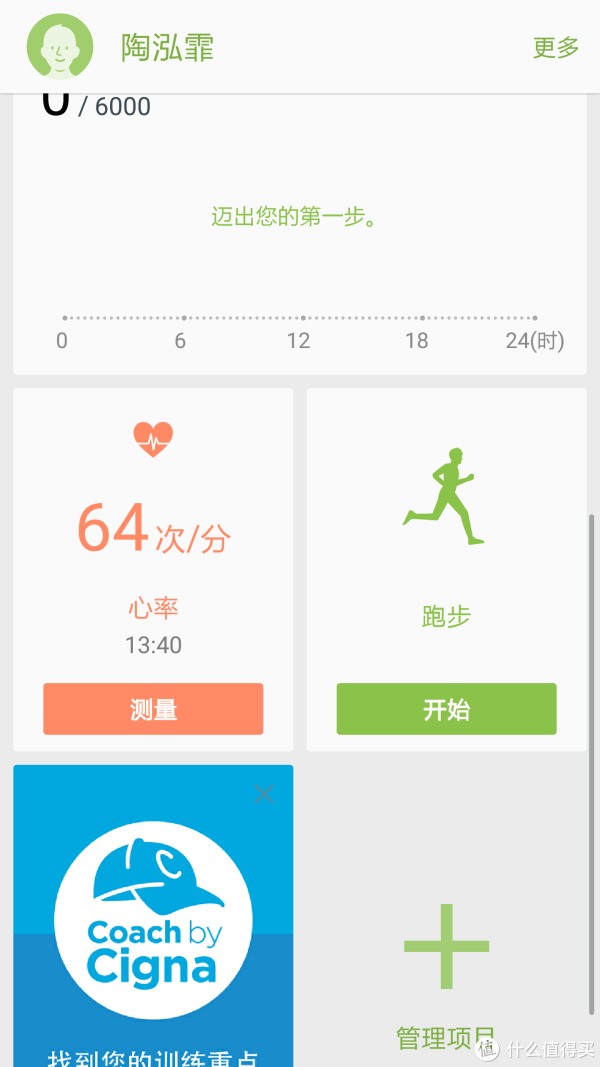
Task: Open the profile avatar of 陶泓霏
Action: click(x=60, y=46)
